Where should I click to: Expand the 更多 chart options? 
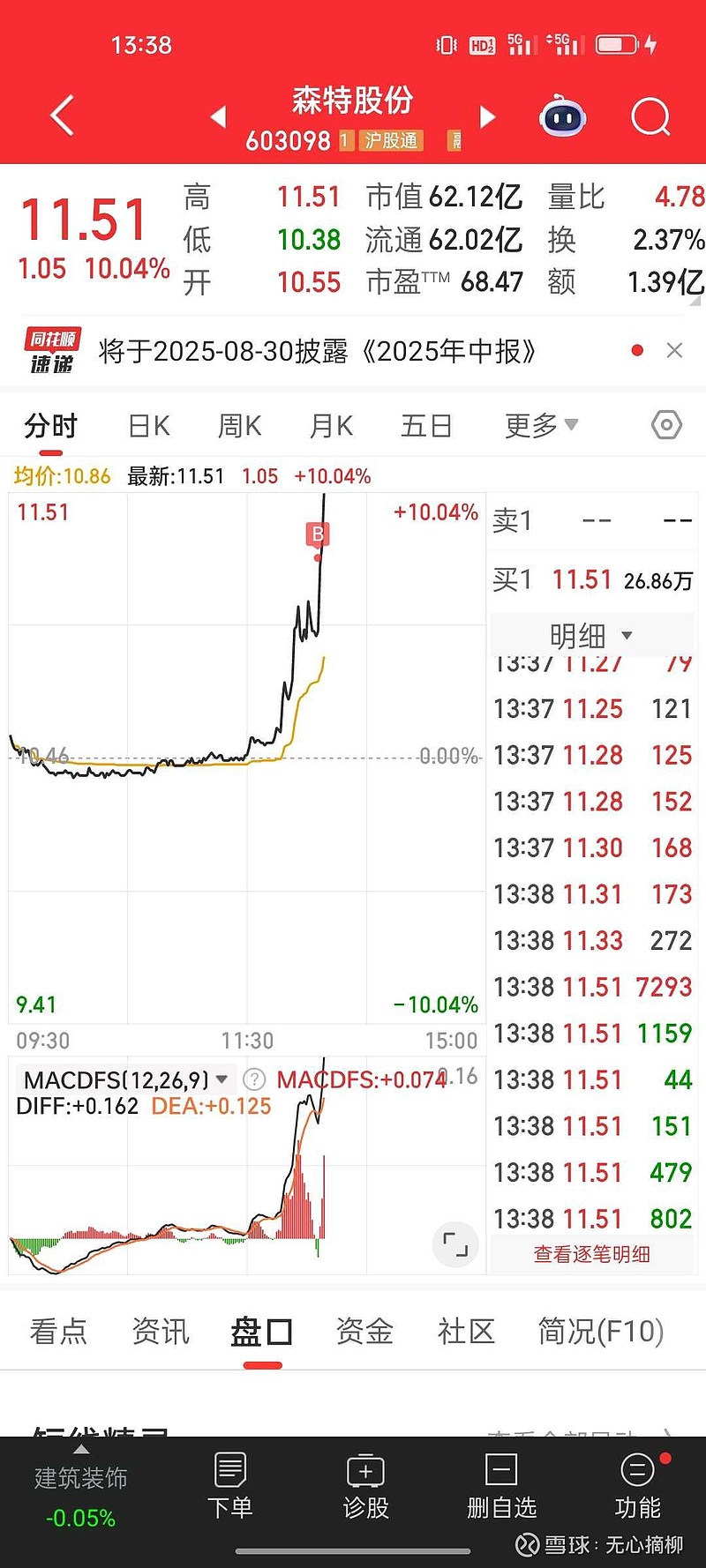coord(541,425)
